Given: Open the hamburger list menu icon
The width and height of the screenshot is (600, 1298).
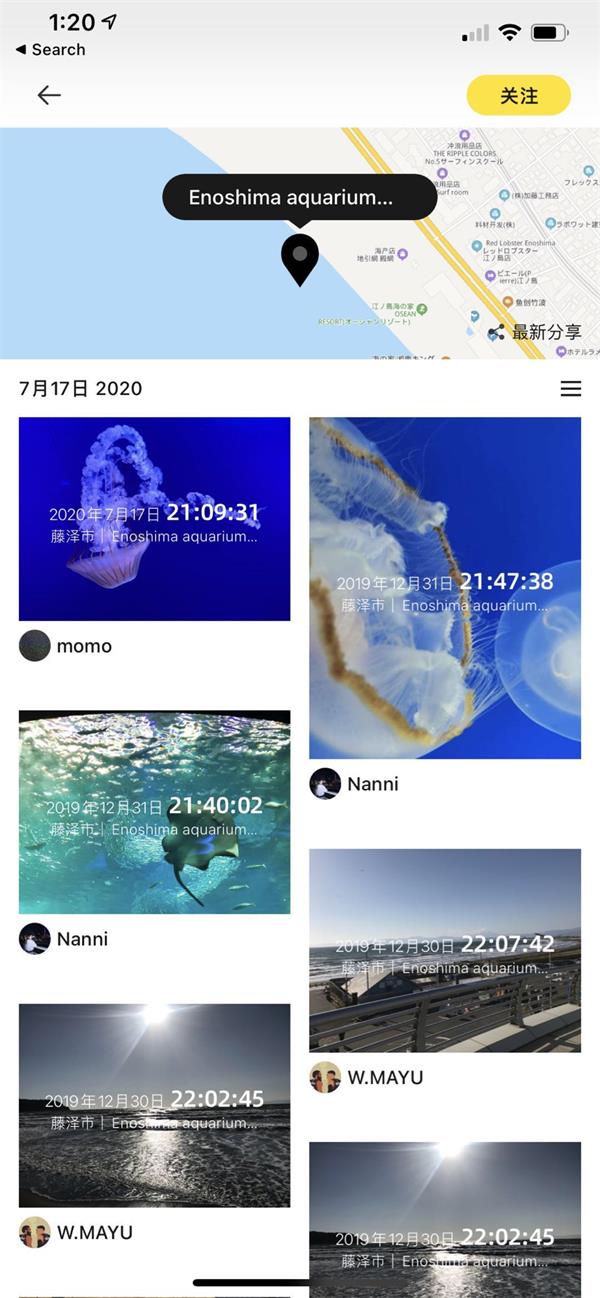Looking at the screenshot, I should point(571,389).
